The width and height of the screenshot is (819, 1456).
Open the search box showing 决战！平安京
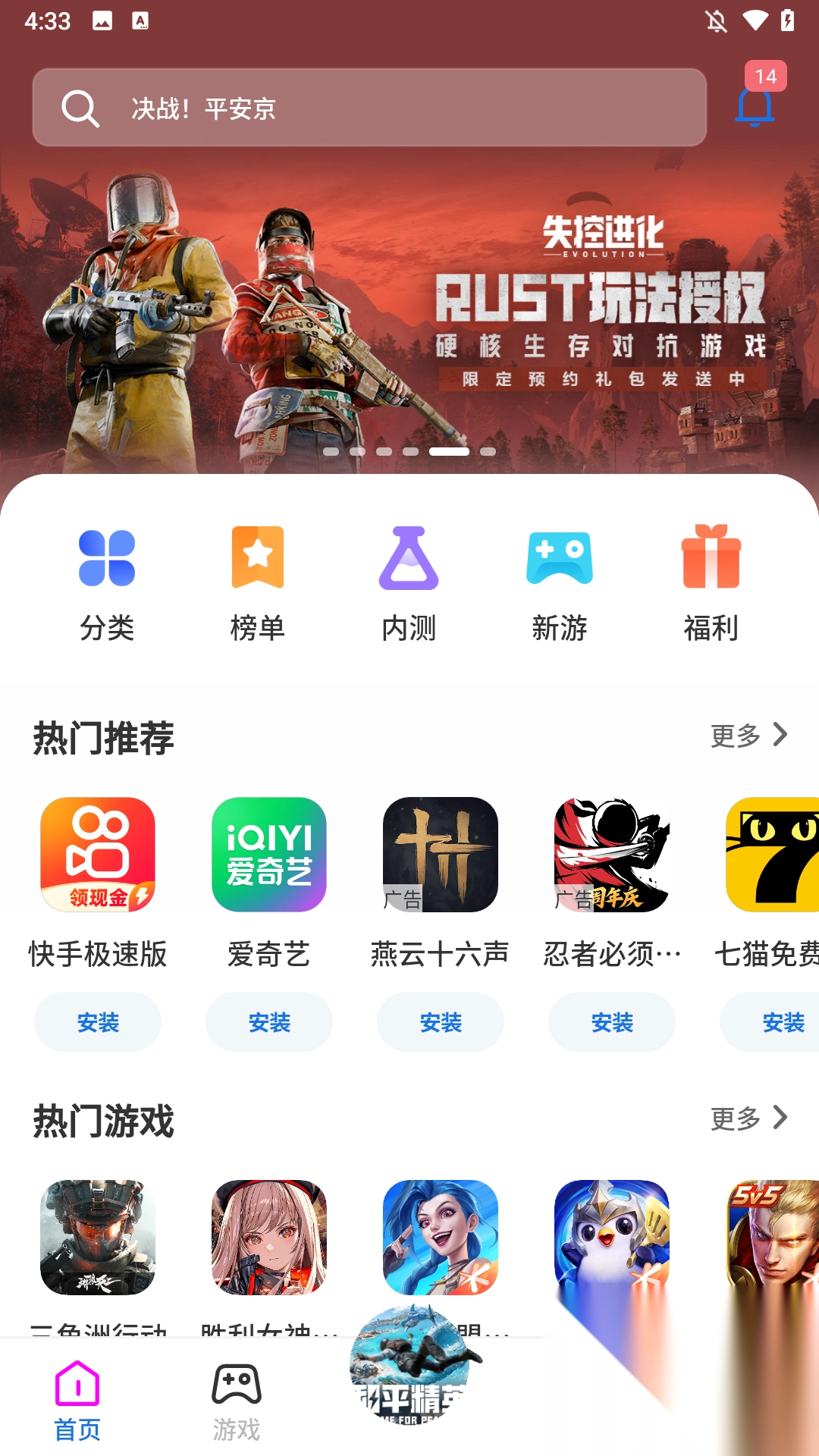(x=369, y=108)
